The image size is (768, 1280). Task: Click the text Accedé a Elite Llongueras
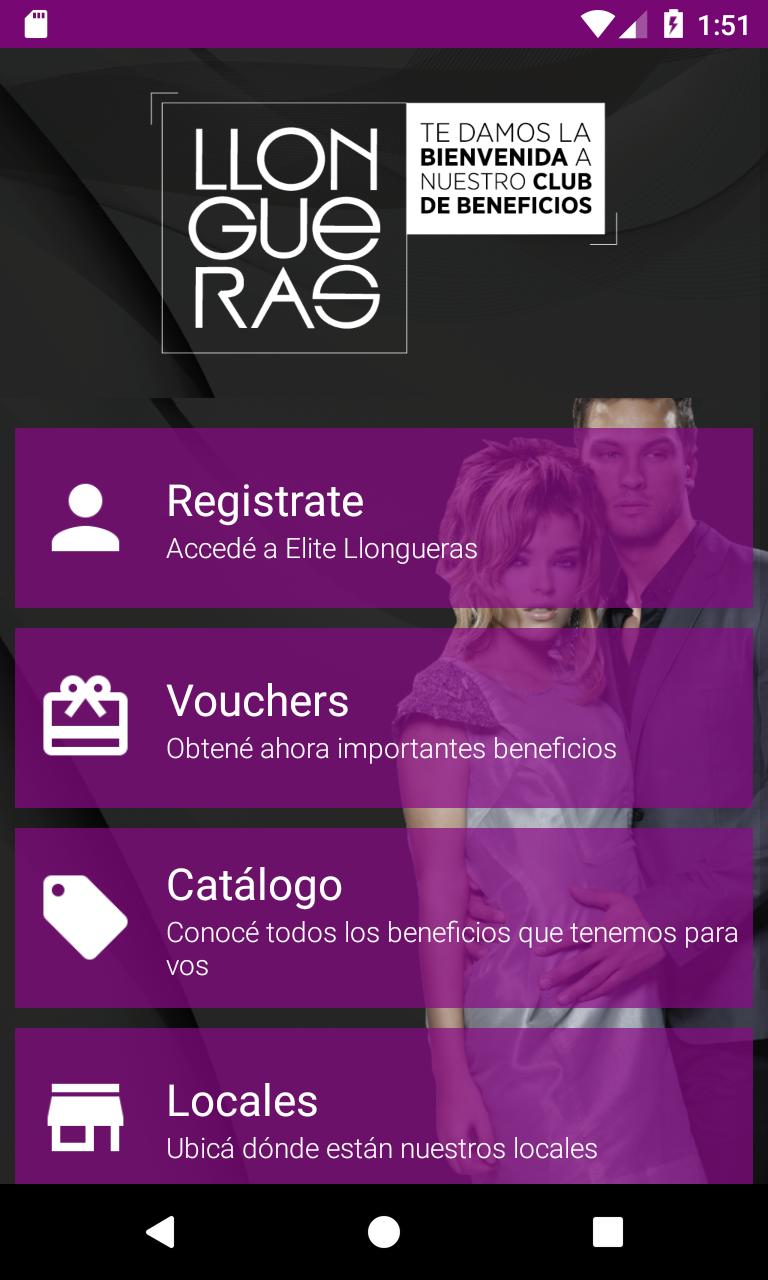tap(322, 548)
